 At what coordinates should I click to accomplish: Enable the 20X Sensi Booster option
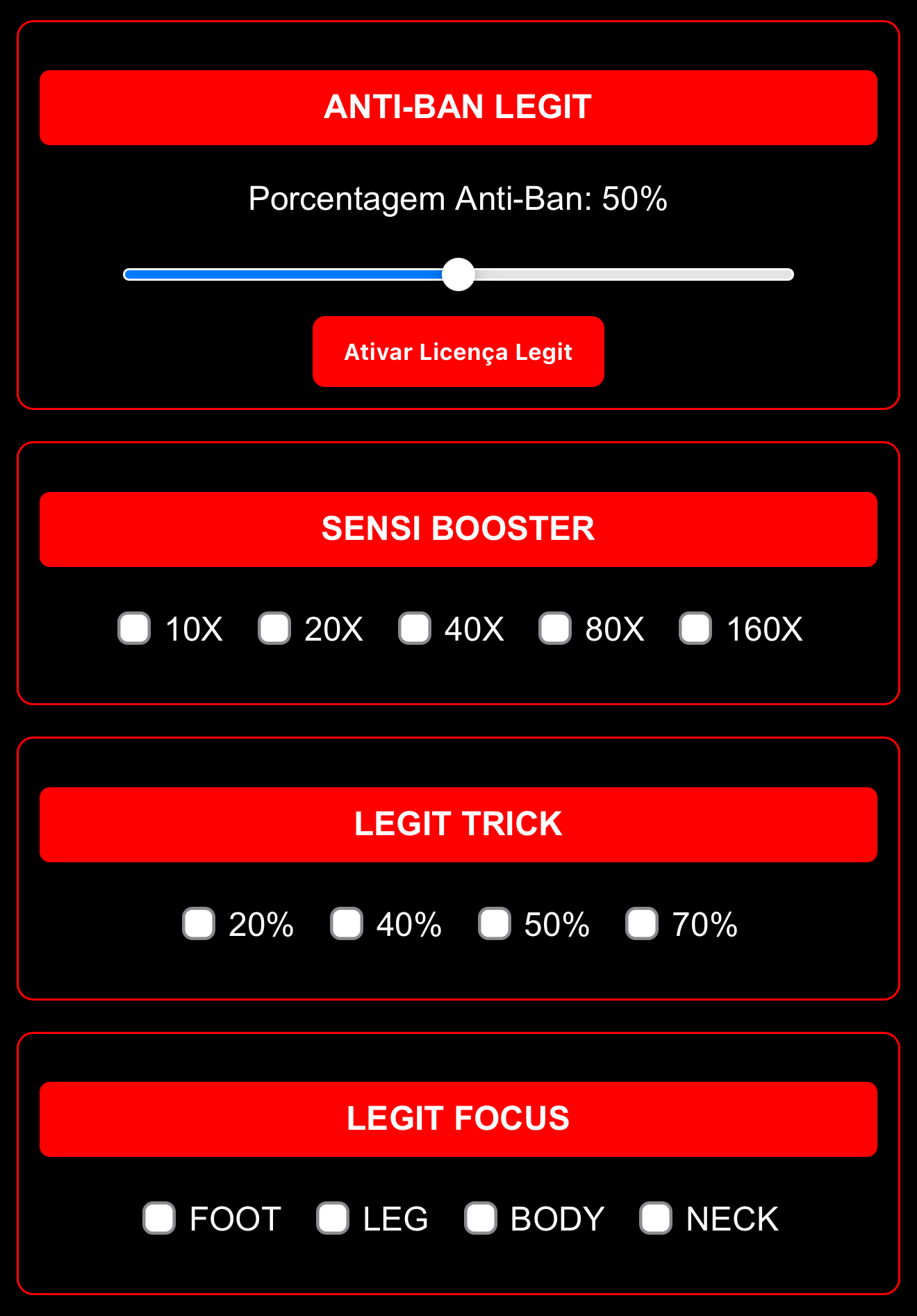click(x=274, y=628)
